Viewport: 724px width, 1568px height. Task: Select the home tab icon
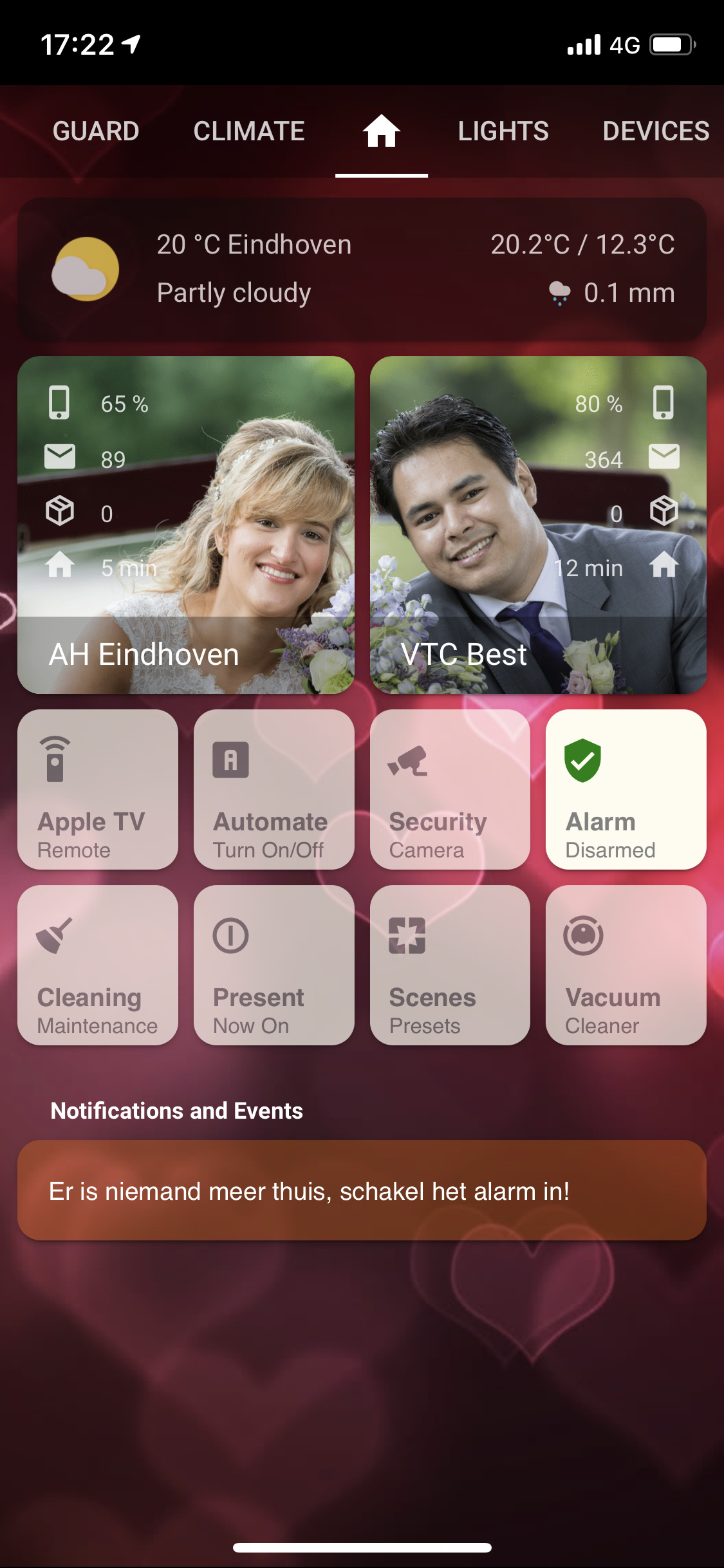(x=382, y=131)
